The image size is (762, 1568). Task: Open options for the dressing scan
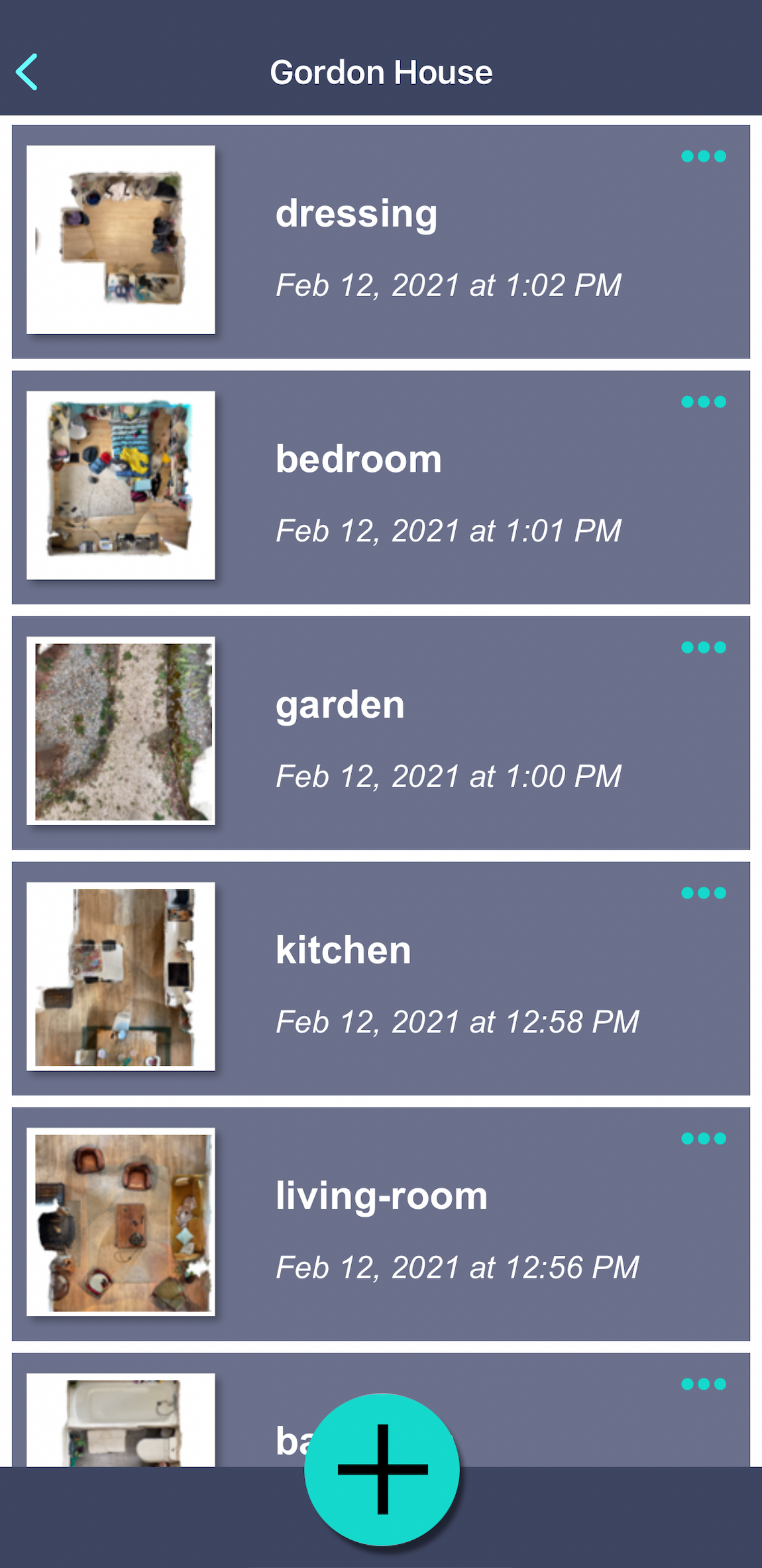[703, 157]
